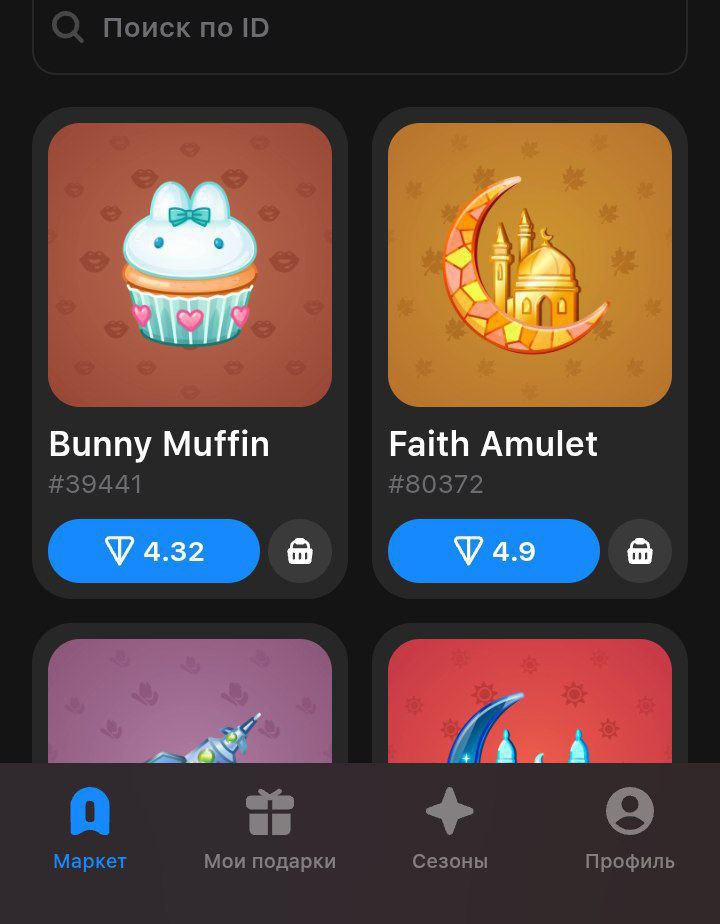Open the Faith Amulet gift card
The image size is (720, 924).
(x=530, y=265)
